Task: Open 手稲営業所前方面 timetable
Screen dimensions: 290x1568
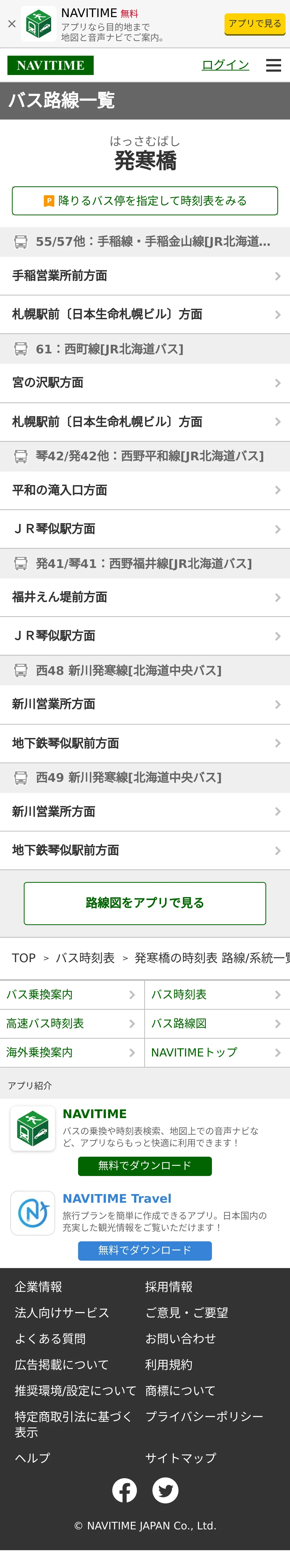Action: (x=145, y=276)
